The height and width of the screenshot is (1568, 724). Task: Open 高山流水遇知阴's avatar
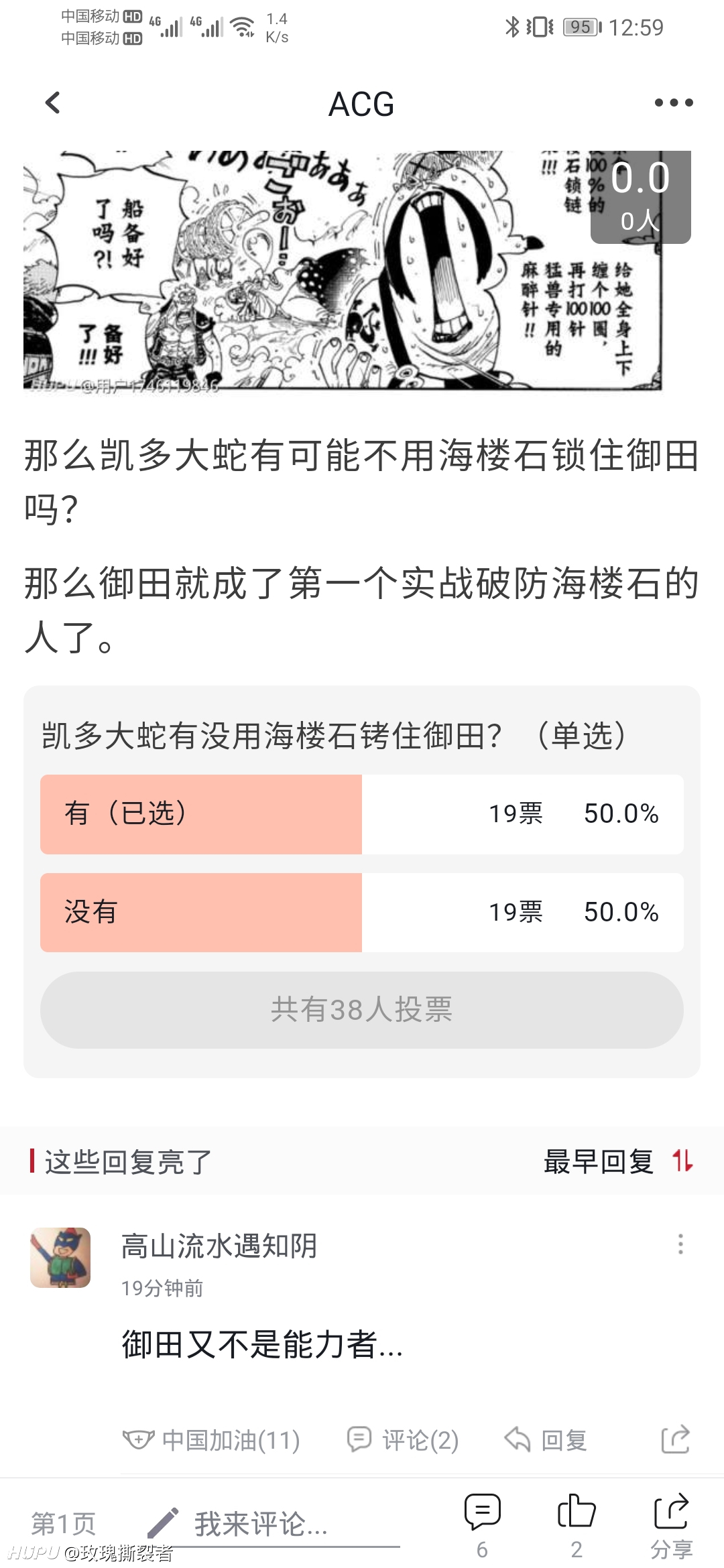point(60,1258)
